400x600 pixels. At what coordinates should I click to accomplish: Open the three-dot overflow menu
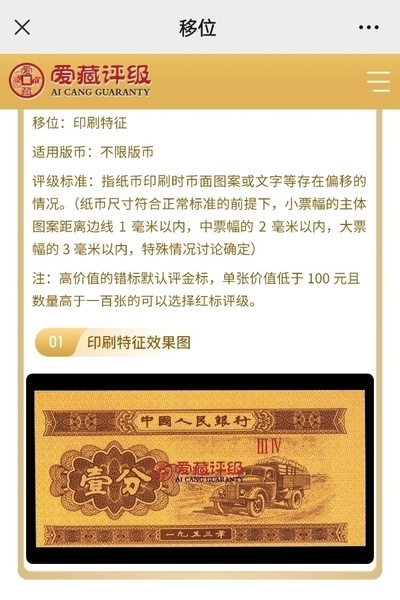369,28
